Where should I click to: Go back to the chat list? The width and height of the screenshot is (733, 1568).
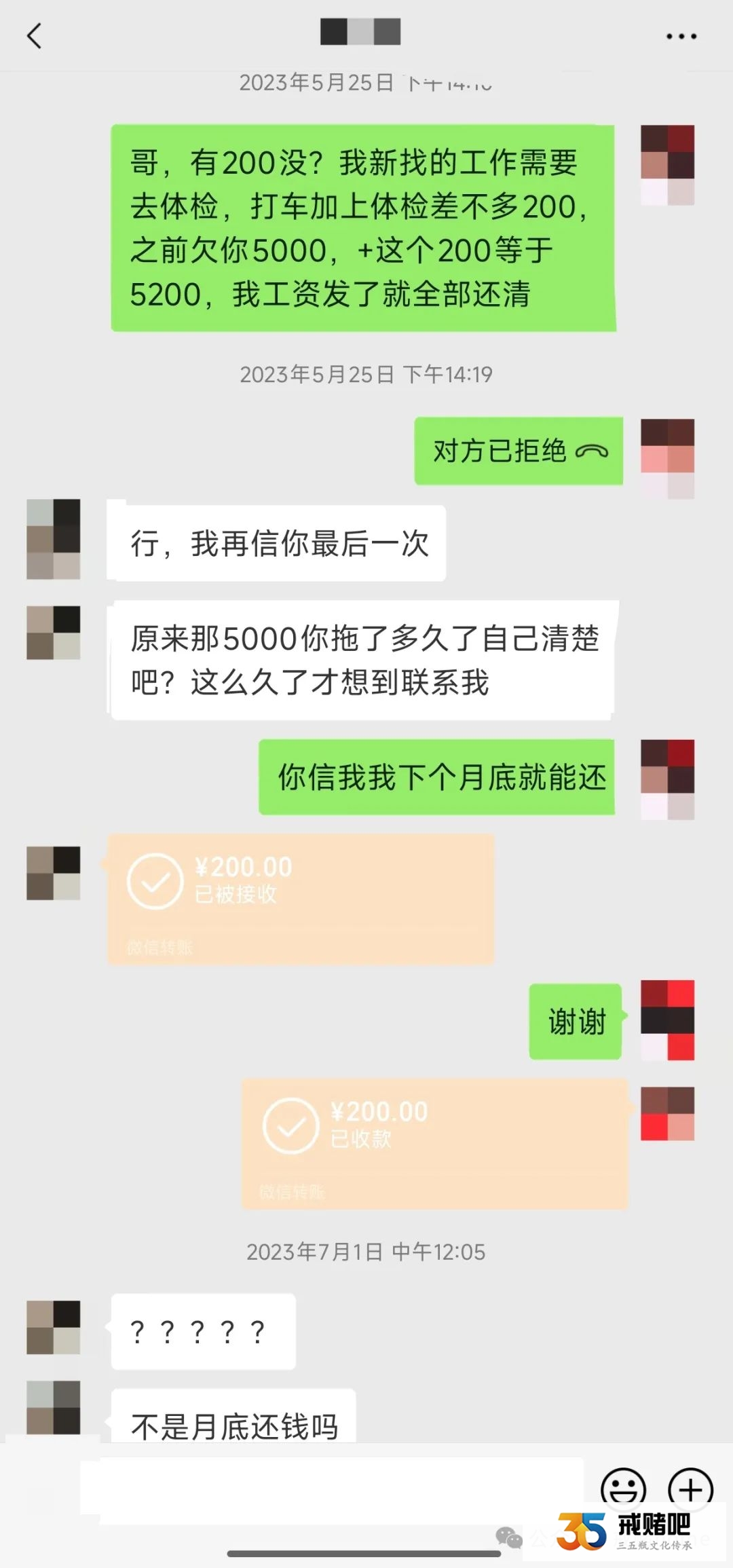click(35, 36)
